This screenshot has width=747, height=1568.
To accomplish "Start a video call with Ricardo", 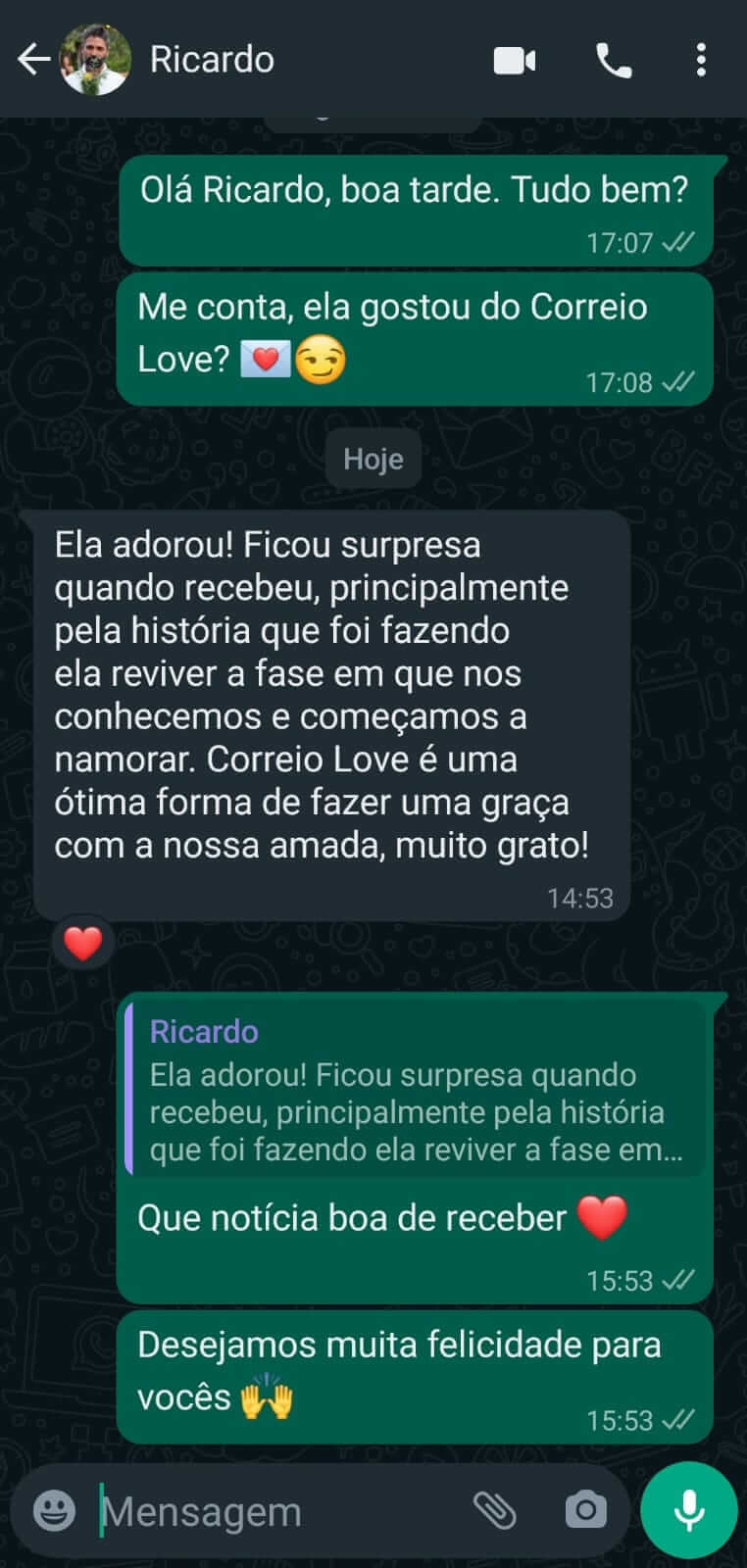I will pyautogui.click(x=515, y=61).
